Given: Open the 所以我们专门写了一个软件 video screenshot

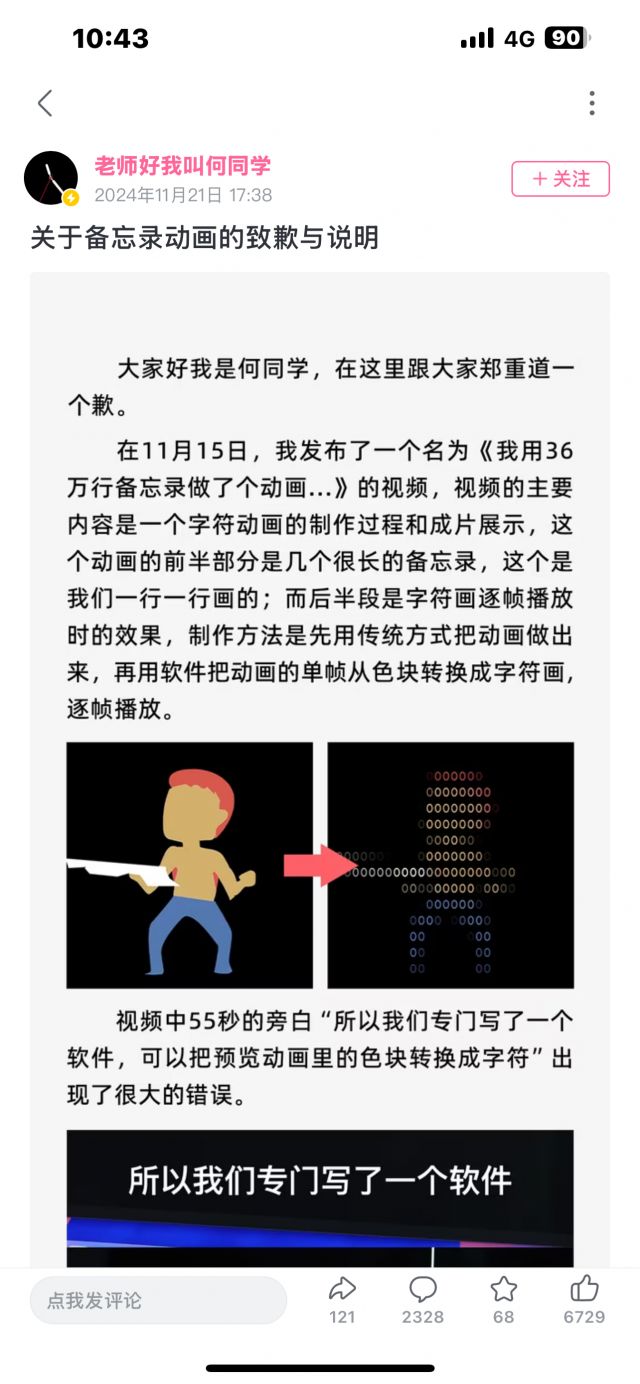Looking at the screenshot, I should point(320,1198).
